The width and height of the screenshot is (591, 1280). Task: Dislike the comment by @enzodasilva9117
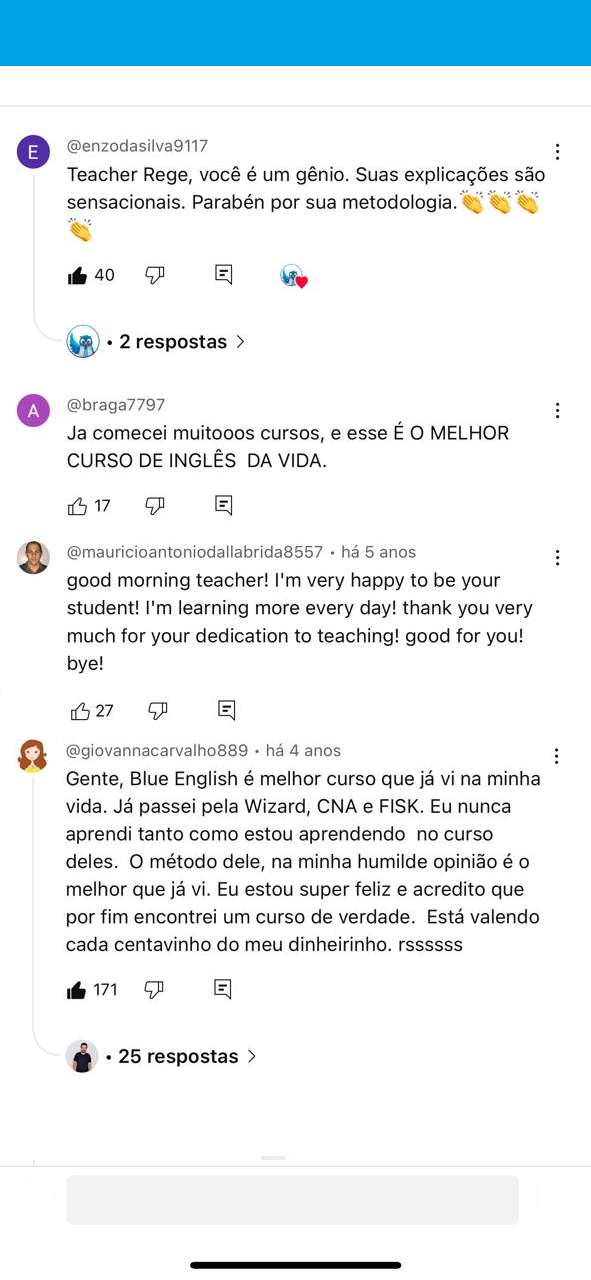point(155,275)
